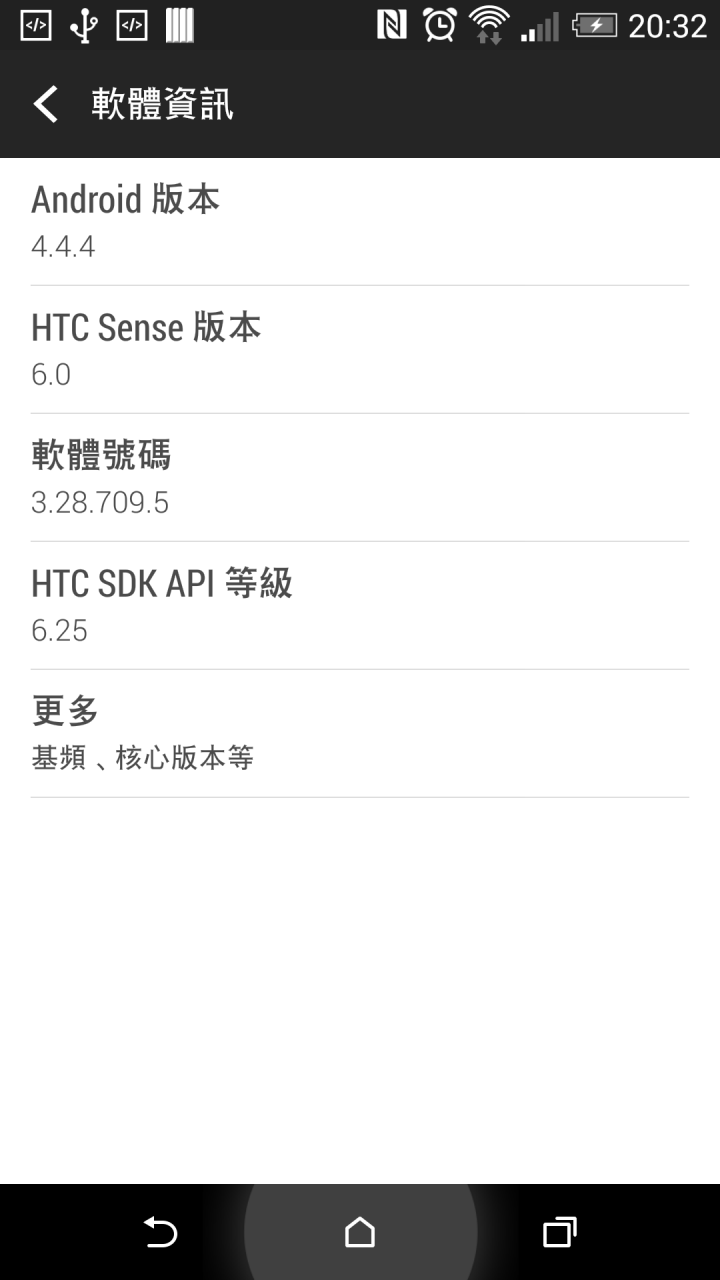Image resolution: width=720 pixels, height=1280 pixels.
Task: Show recent apps
Action: click(x=560, y=1232)
